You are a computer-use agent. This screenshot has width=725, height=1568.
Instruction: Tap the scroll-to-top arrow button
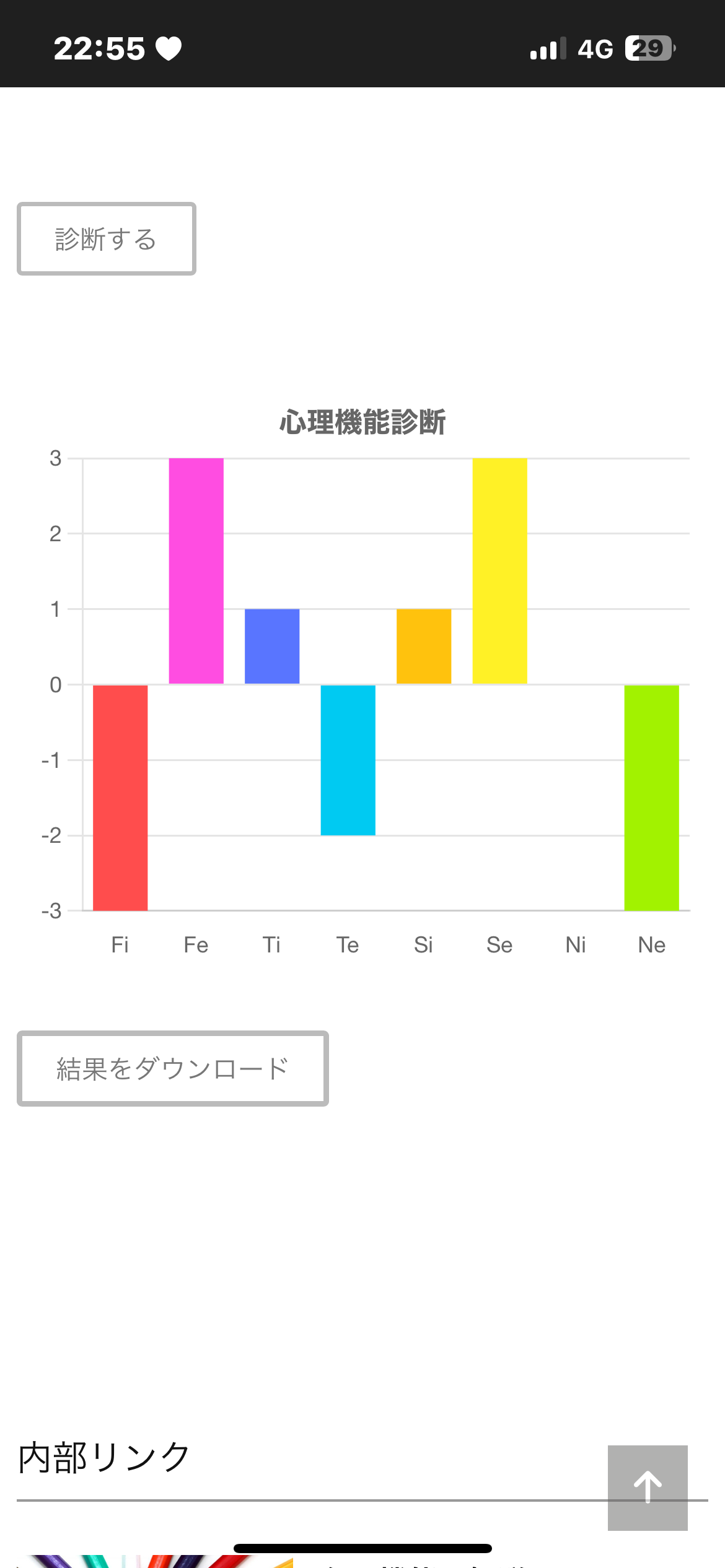click(648, 1487)
